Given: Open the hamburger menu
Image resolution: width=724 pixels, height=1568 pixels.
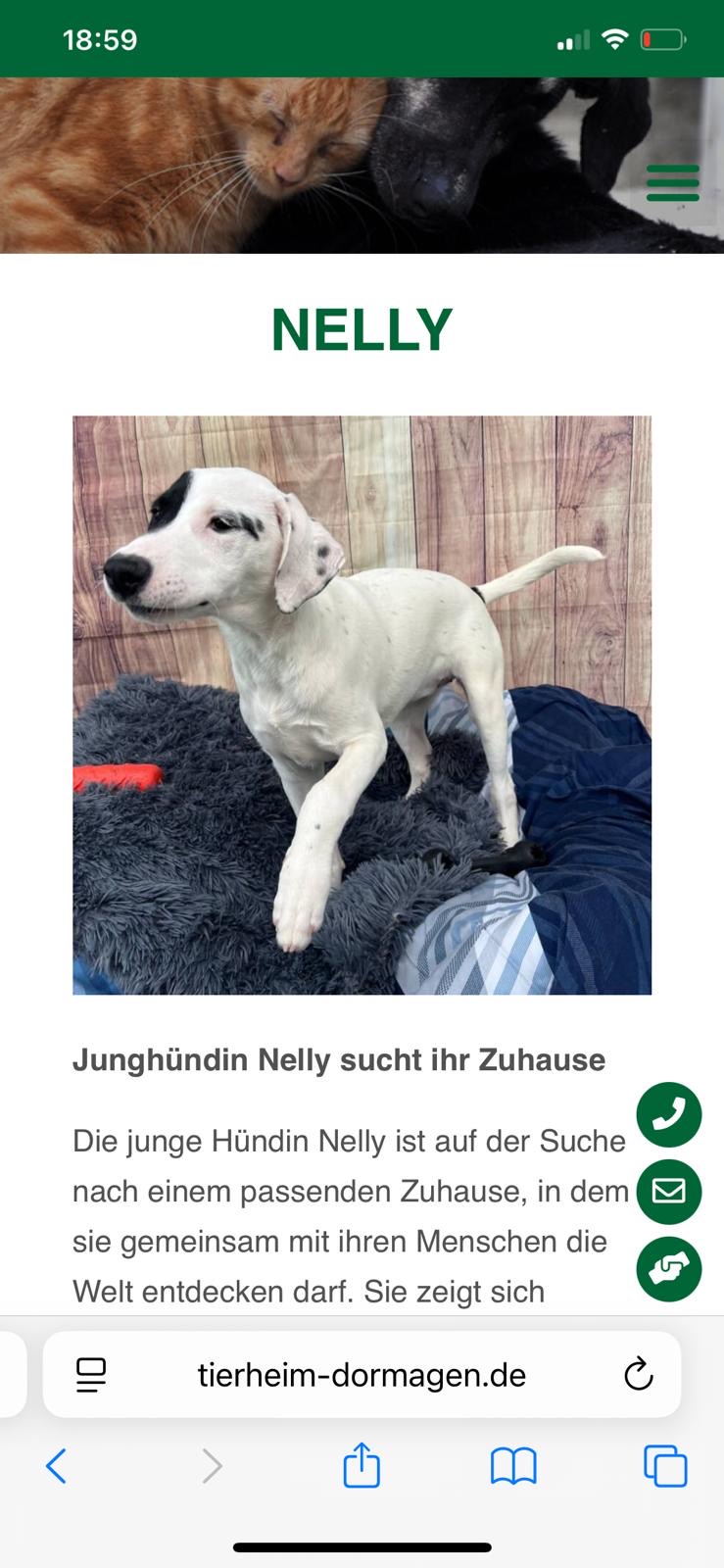Looking at the screenshot, I should tap(672, 183).
